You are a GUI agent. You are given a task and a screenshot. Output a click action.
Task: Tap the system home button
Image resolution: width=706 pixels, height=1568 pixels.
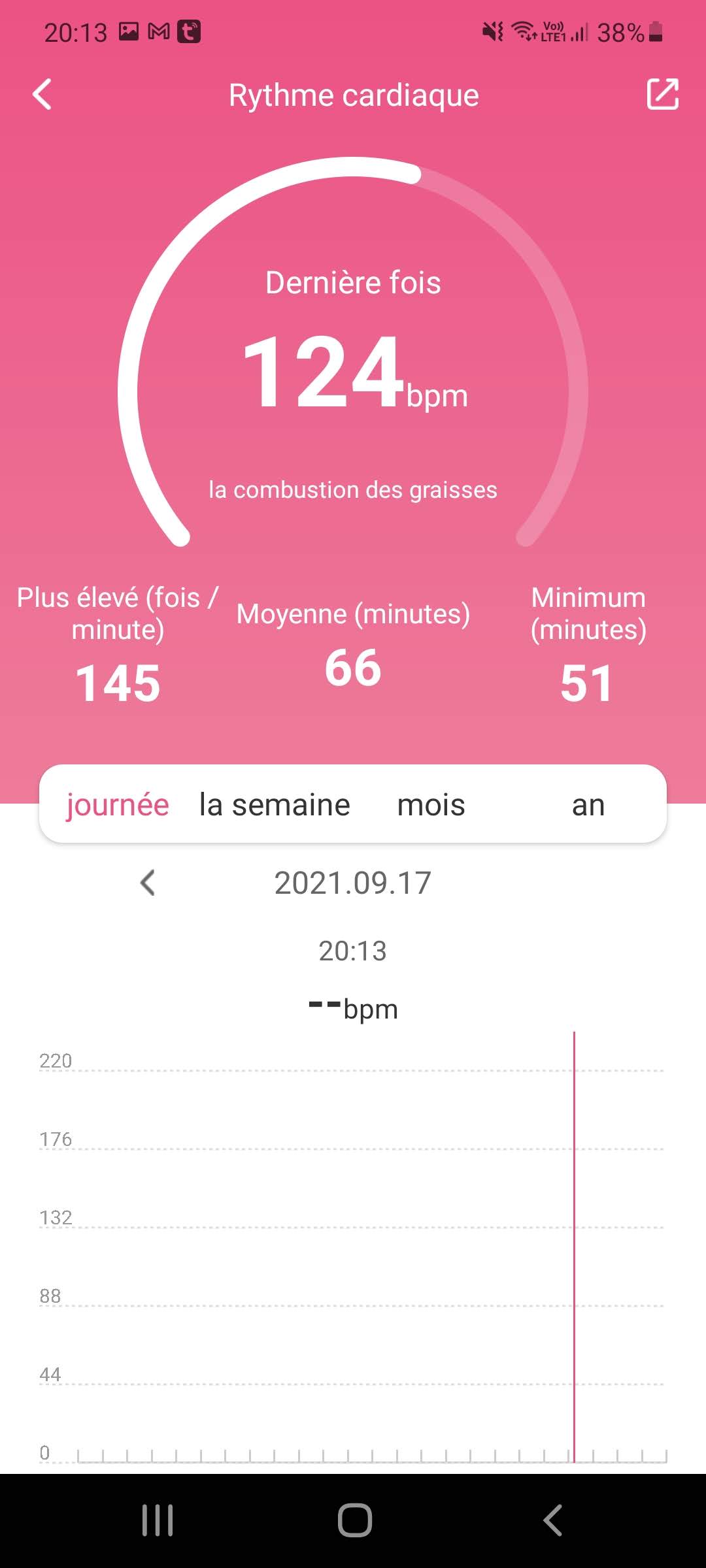(354, 1520)
